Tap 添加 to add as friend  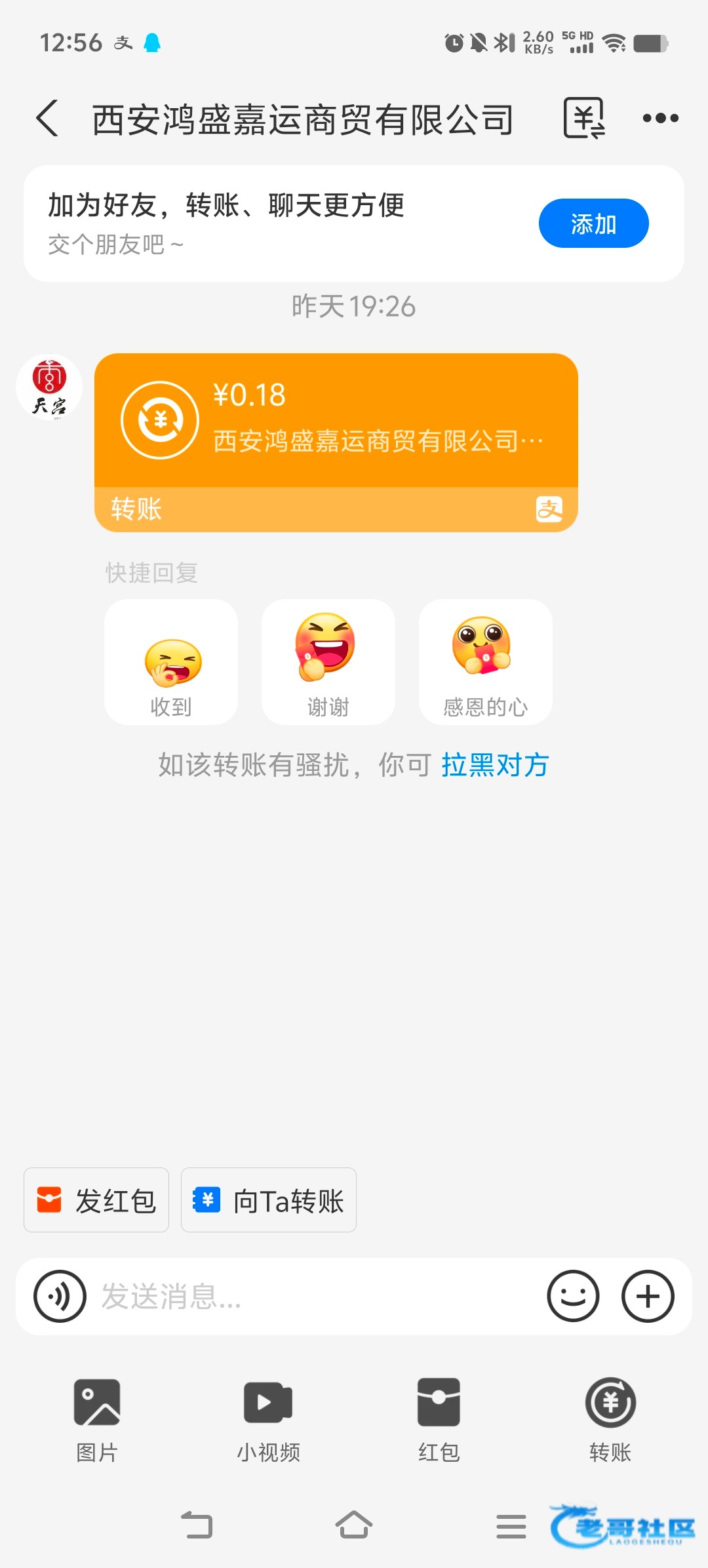point(593,224)
